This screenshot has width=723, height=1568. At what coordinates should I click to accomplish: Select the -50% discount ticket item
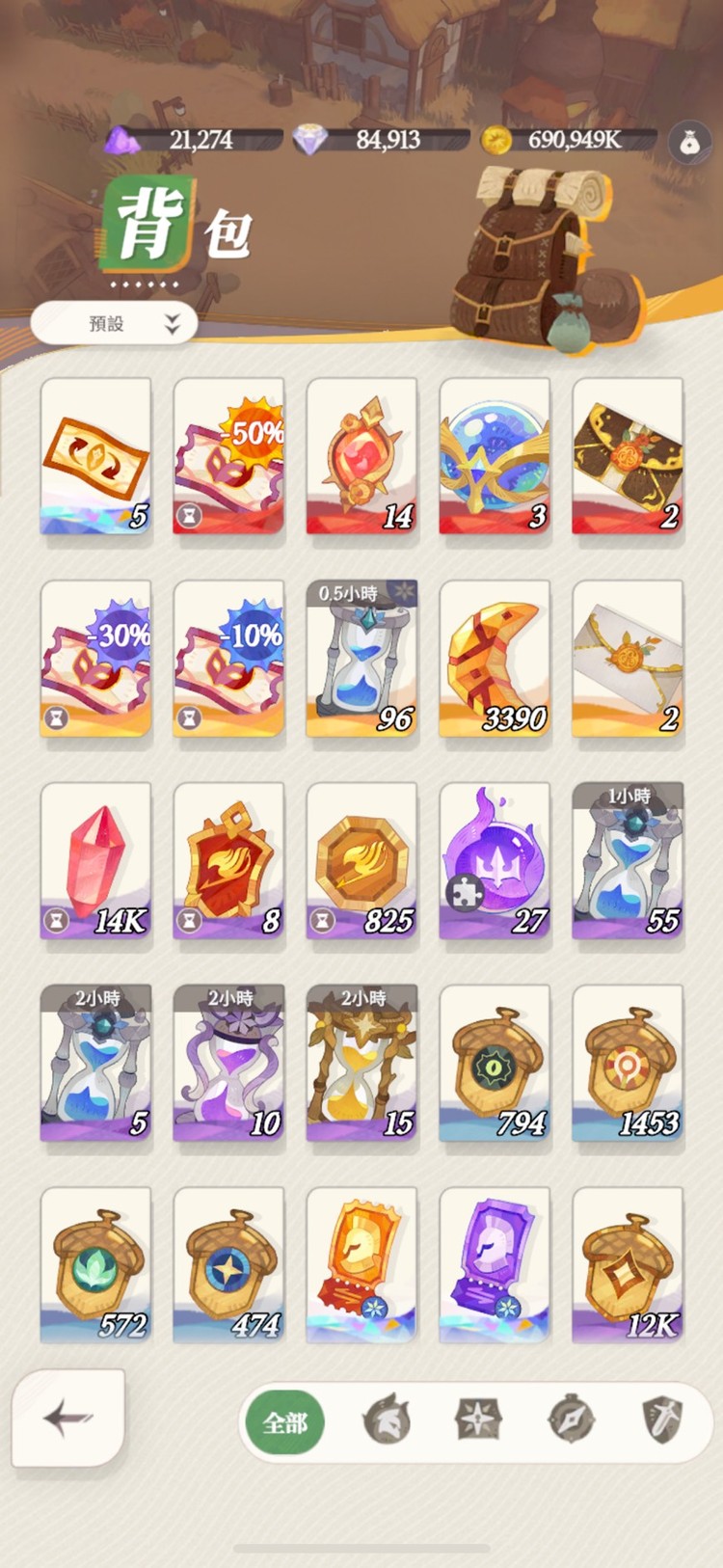tap(228, 456)
